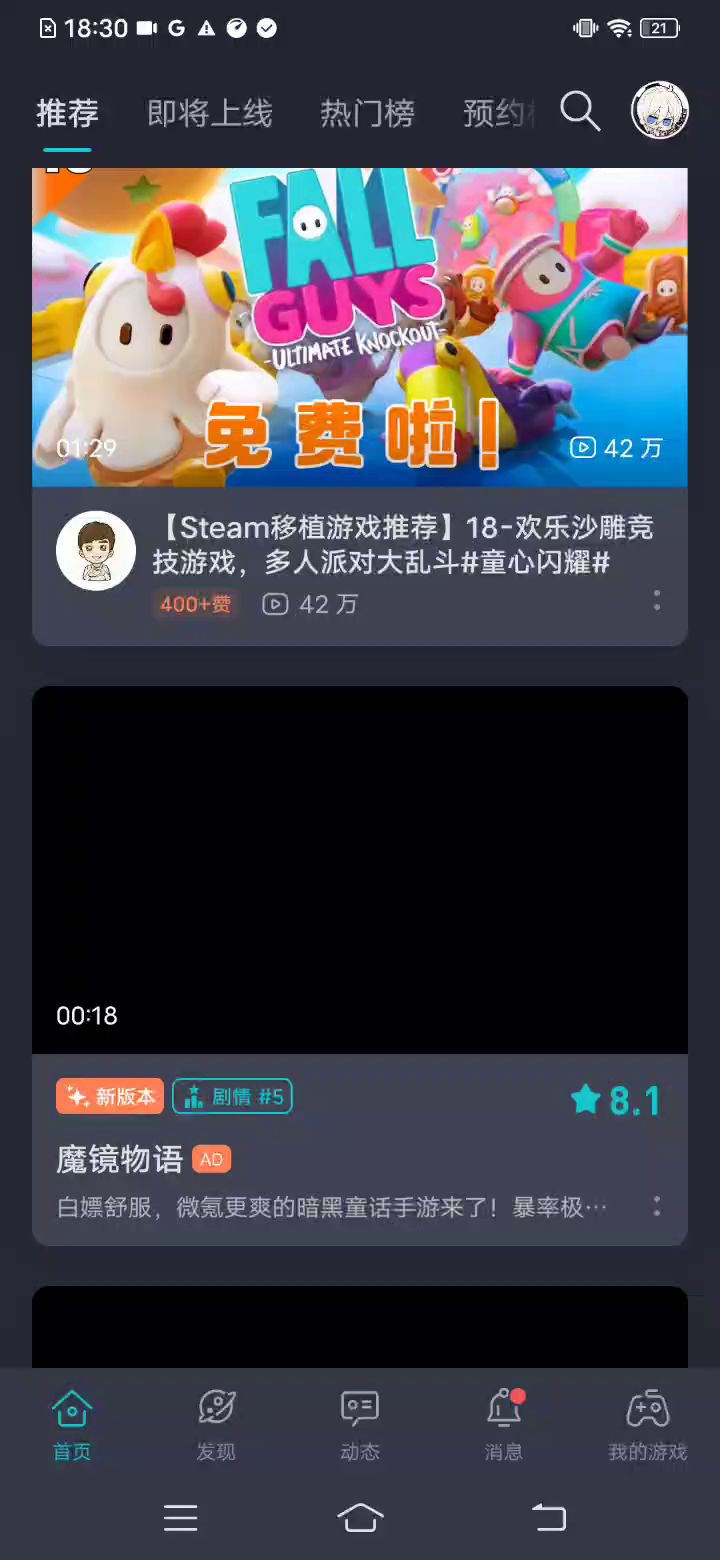Screen dimensions: 720x1560
Task: Check the 消息 notifications tab
Action: point(504,1425)
